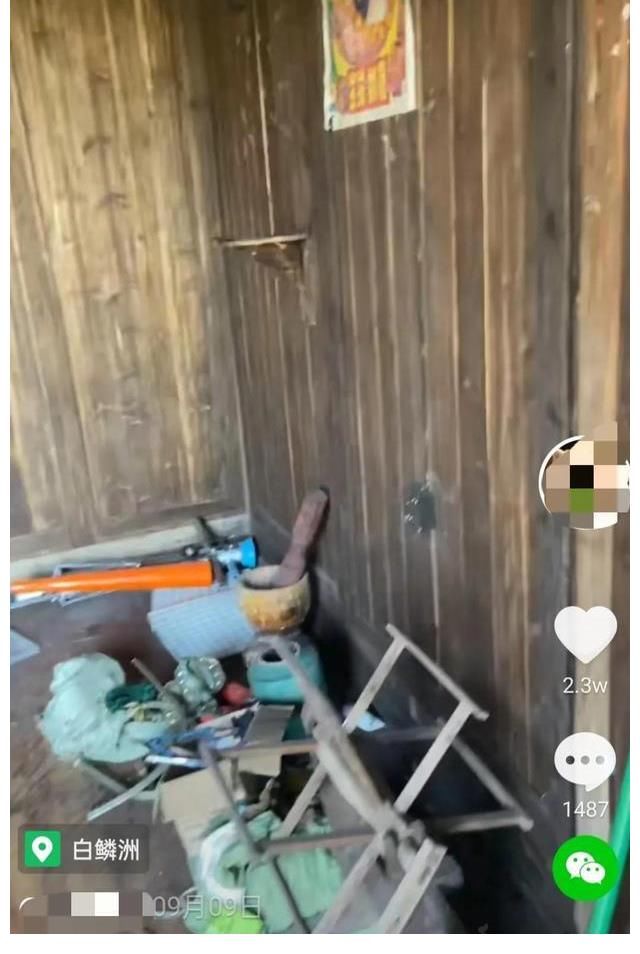Viewport: 640px width, 954px height.
Task: Share the video via the WeChat icon
Action: [x=585, y=868]
